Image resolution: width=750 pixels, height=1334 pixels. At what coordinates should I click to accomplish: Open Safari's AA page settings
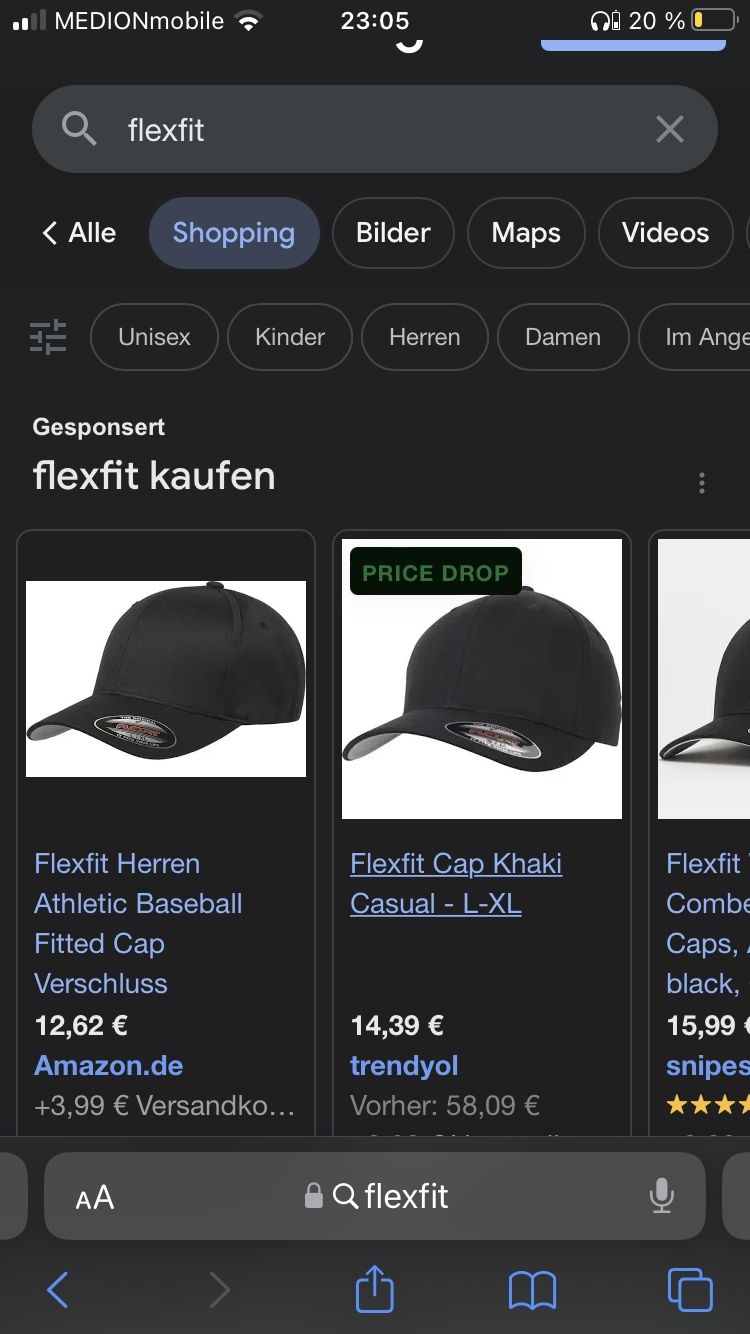(95, 1197)
